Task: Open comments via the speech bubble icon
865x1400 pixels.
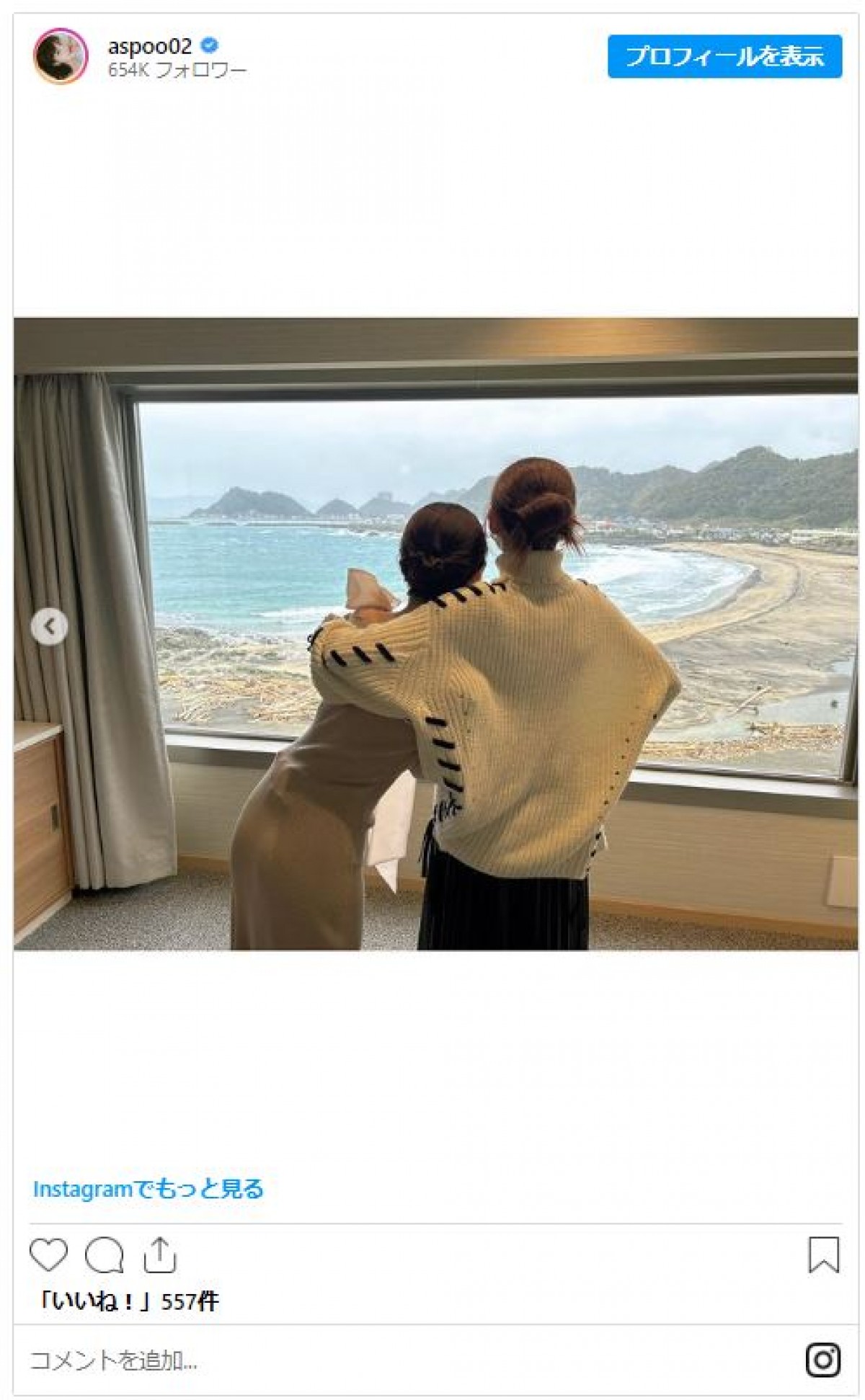Action: [105, 1256]
